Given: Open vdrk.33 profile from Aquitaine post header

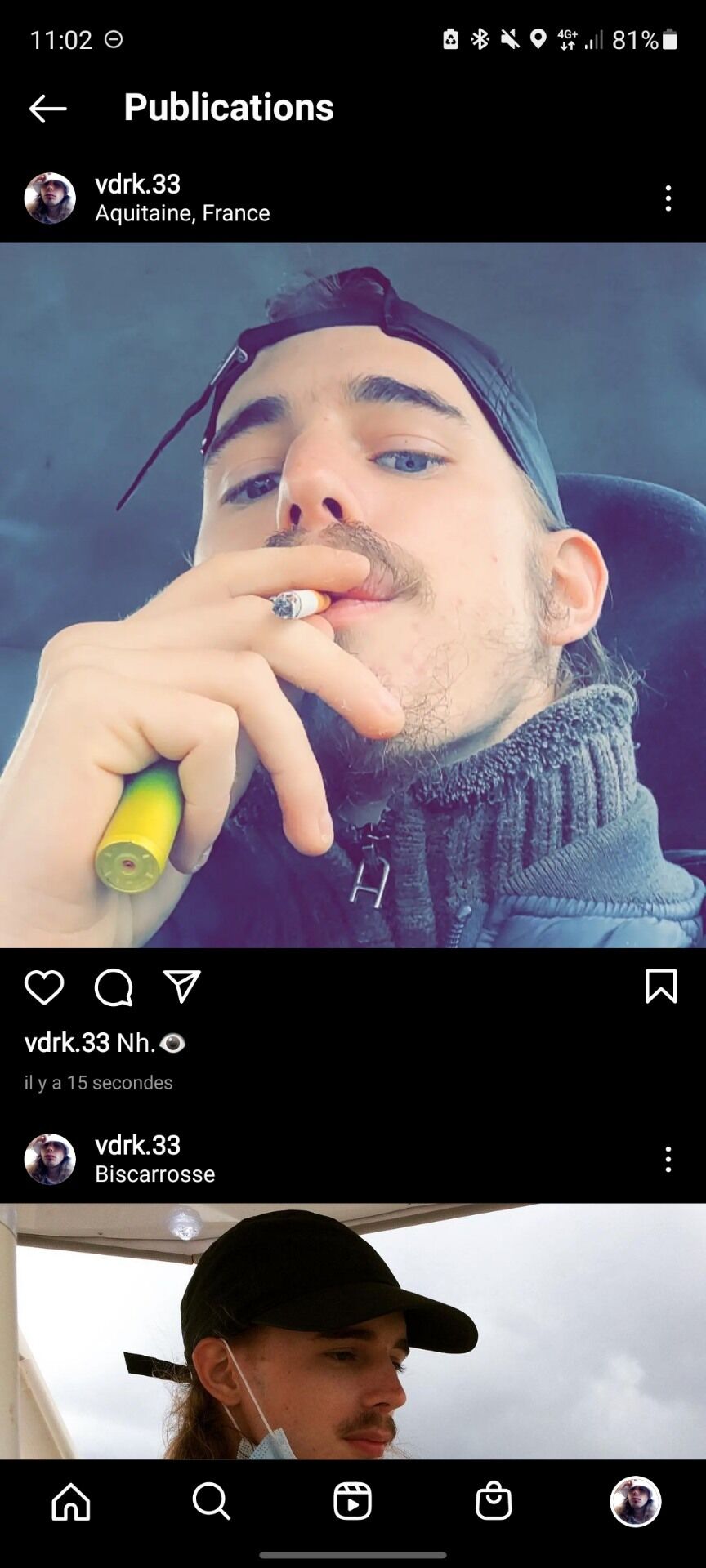Looking at the screenshot, I should click(137, 185).
